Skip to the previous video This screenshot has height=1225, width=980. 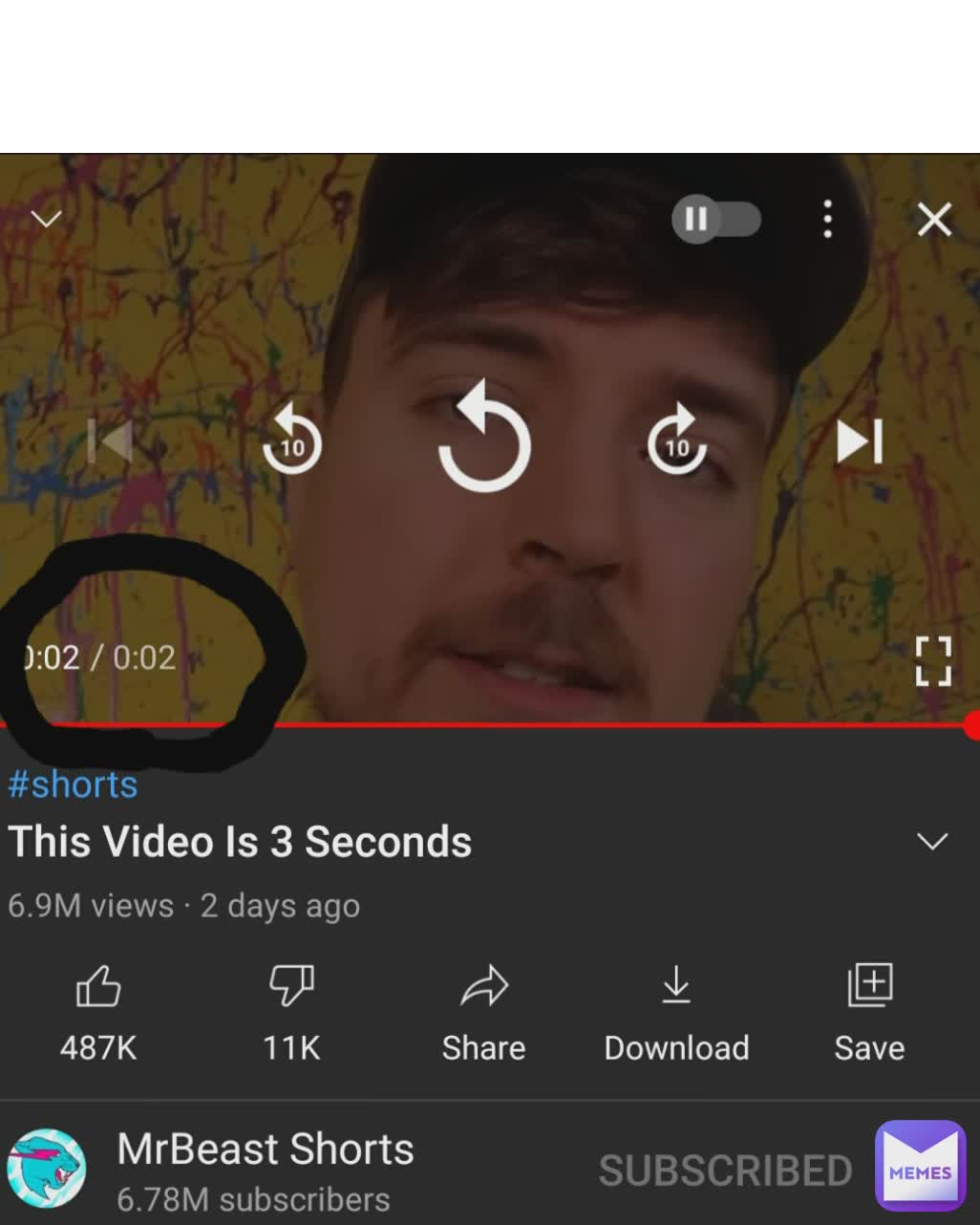coord(110,441)
